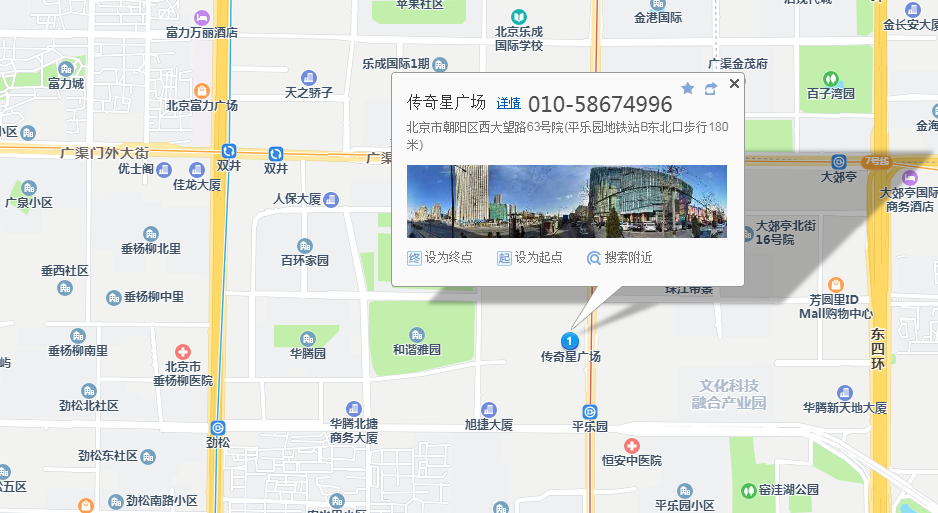Screen dimensions: 938x513
Task: Set 传奇星广场 as destination via 设为终点
Action: pyautogui.click(x=440, y=258)
